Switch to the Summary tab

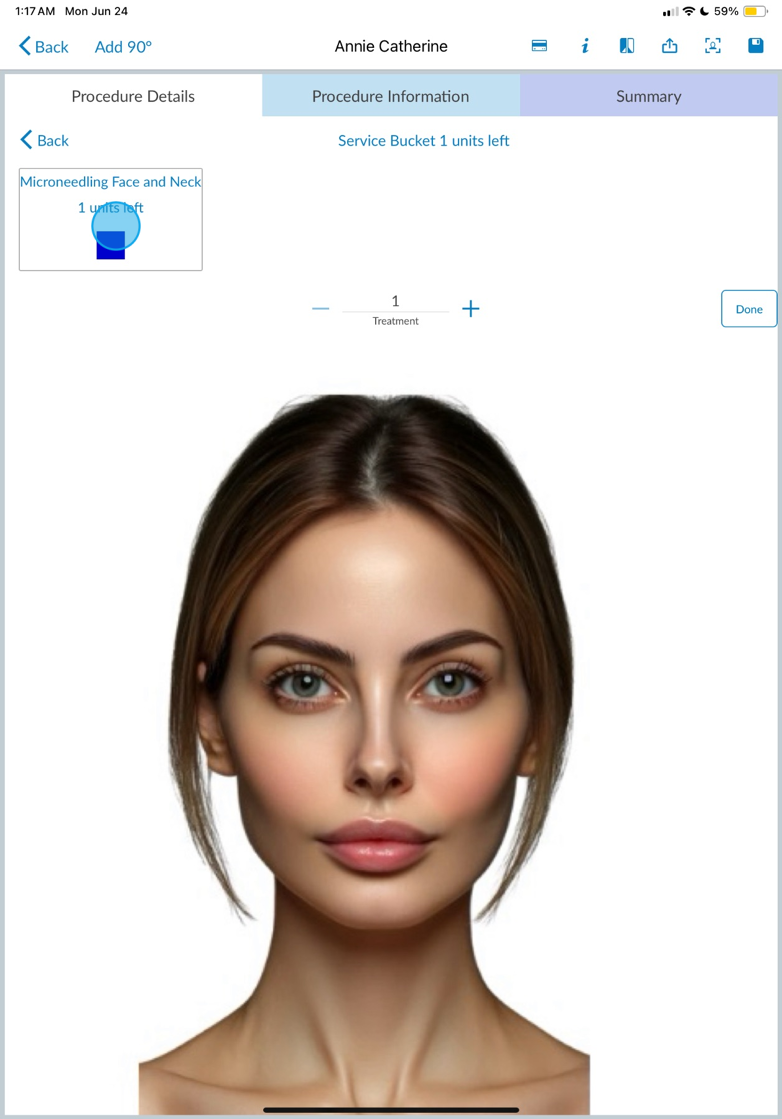pyautogui.click(x=648, y=96)
